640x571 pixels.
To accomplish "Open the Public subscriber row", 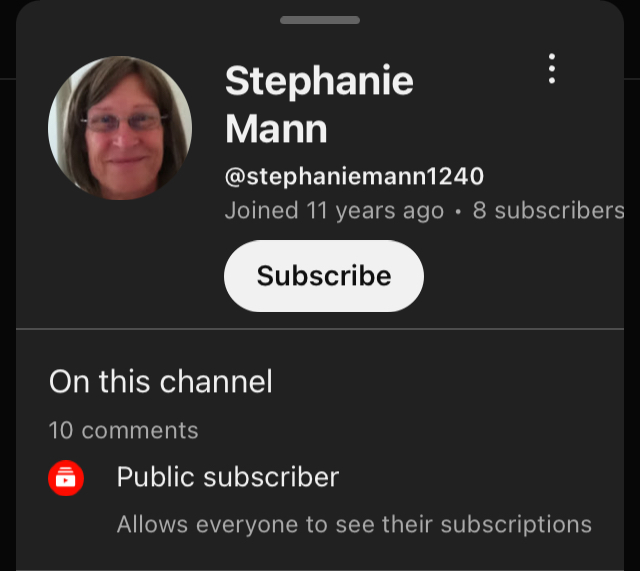I will (x=320, y=499).
